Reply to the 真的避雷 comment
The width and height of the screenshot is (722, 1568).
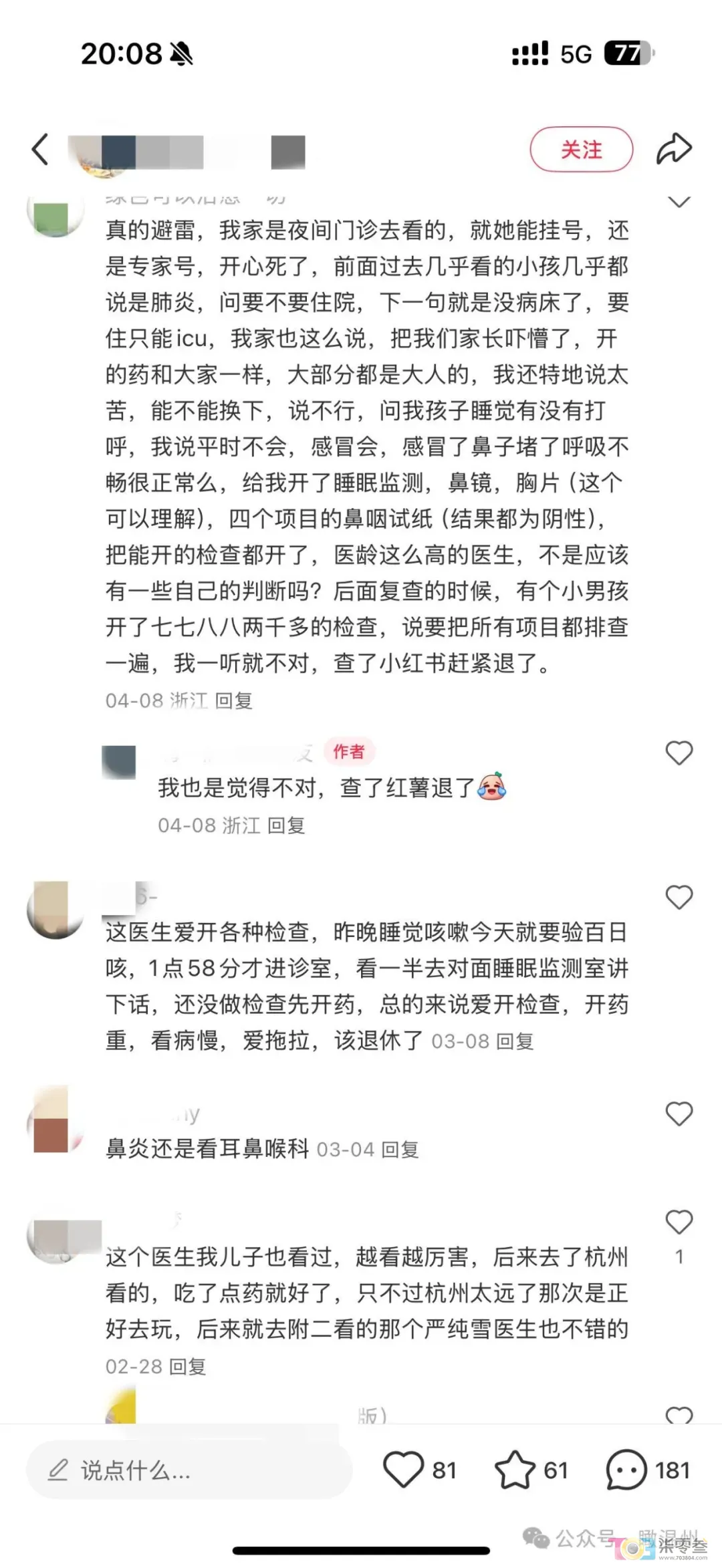tap(233, 700)
